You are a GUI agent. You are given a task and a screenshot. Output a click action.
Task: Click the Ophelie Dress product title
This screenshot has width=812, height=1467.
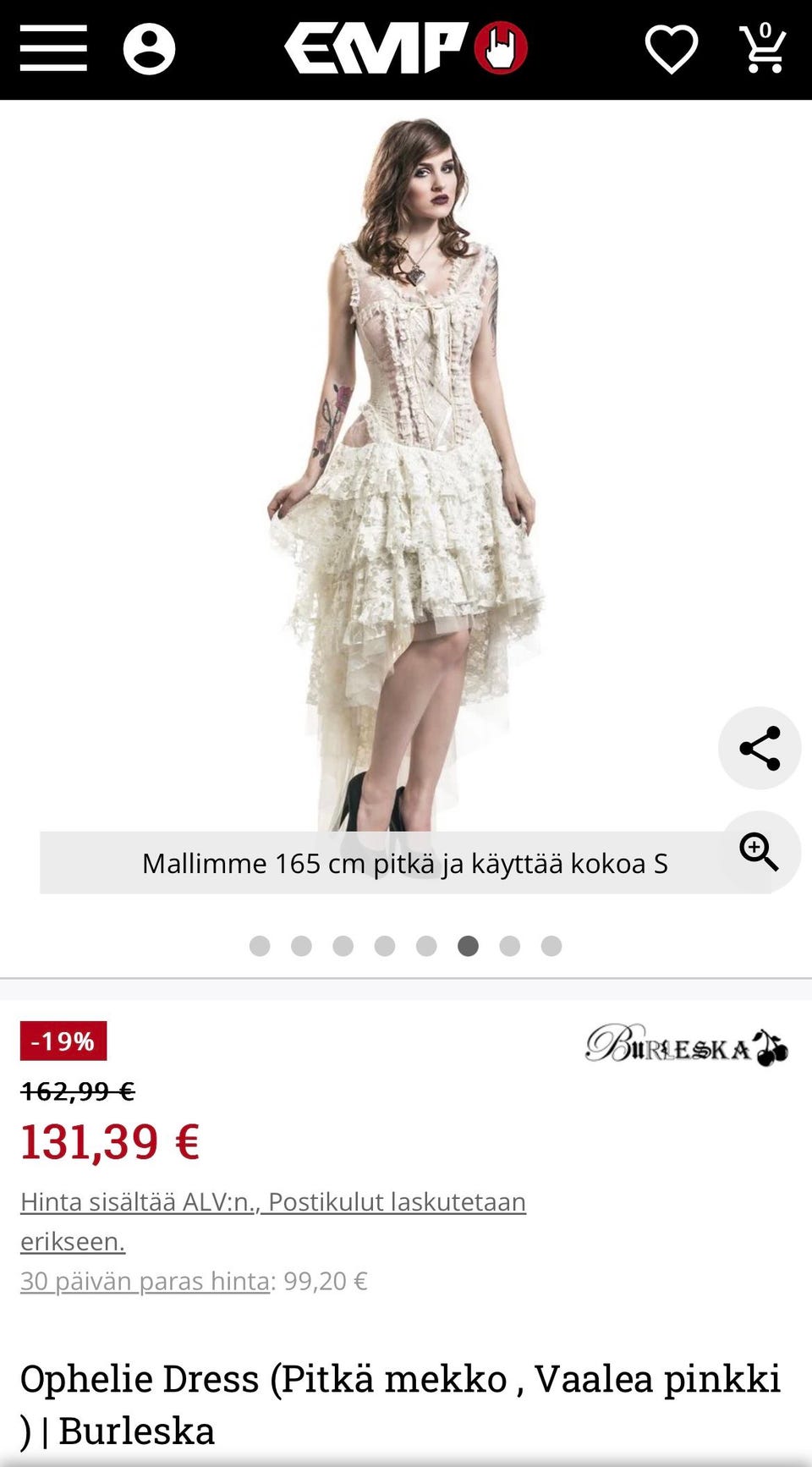401,1377
